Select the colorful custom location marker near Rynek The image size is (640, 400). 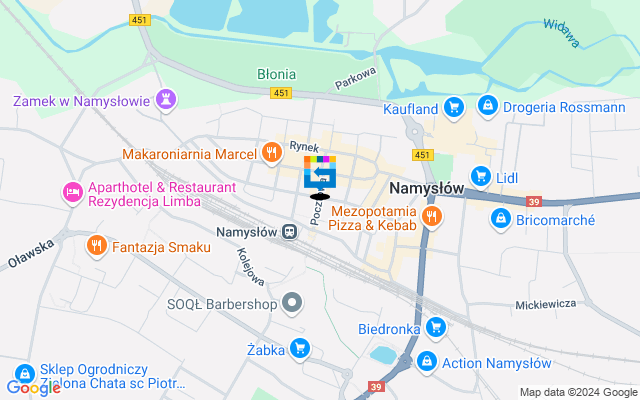(320, 174)
